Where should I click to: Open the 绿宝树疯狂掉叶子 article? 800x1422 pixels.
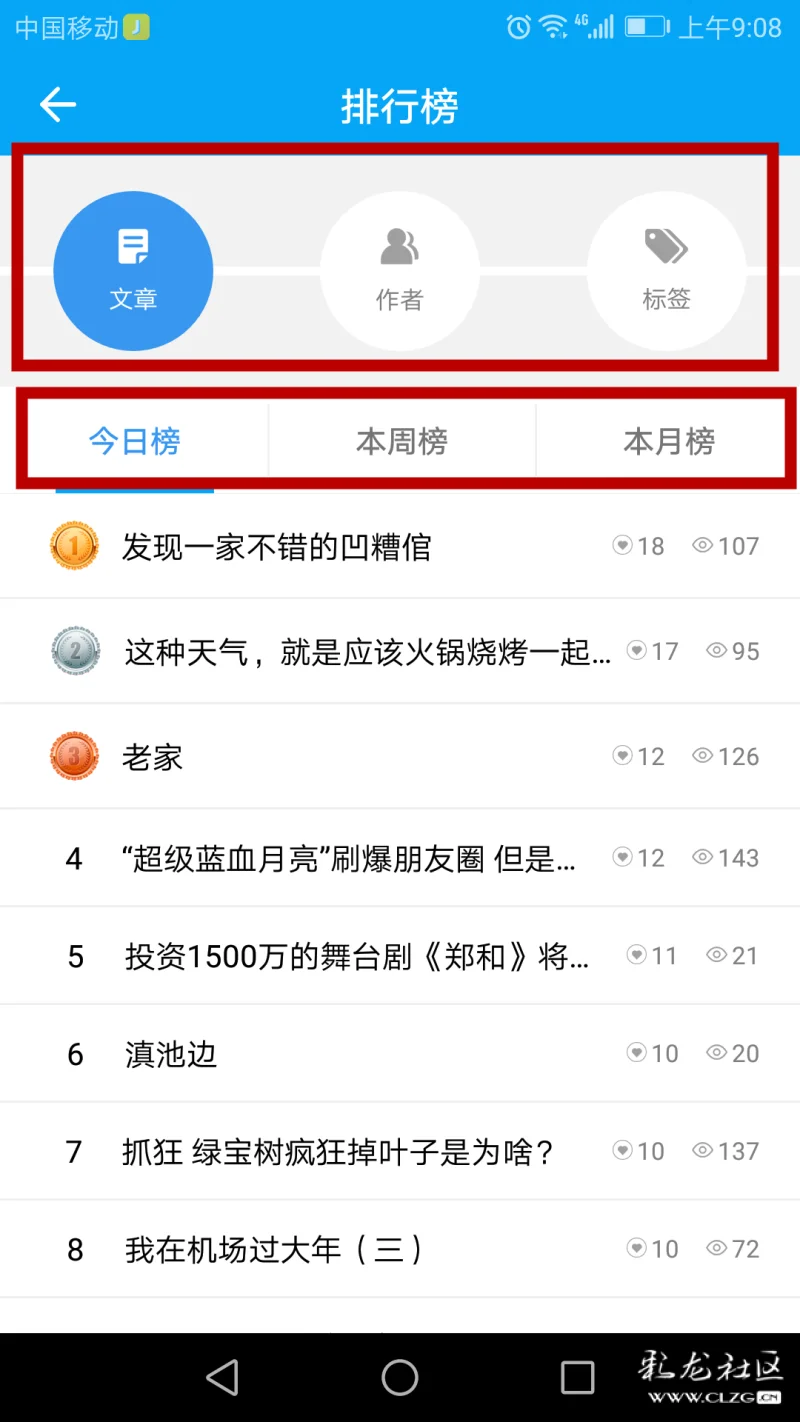(x=400, y=1151)
